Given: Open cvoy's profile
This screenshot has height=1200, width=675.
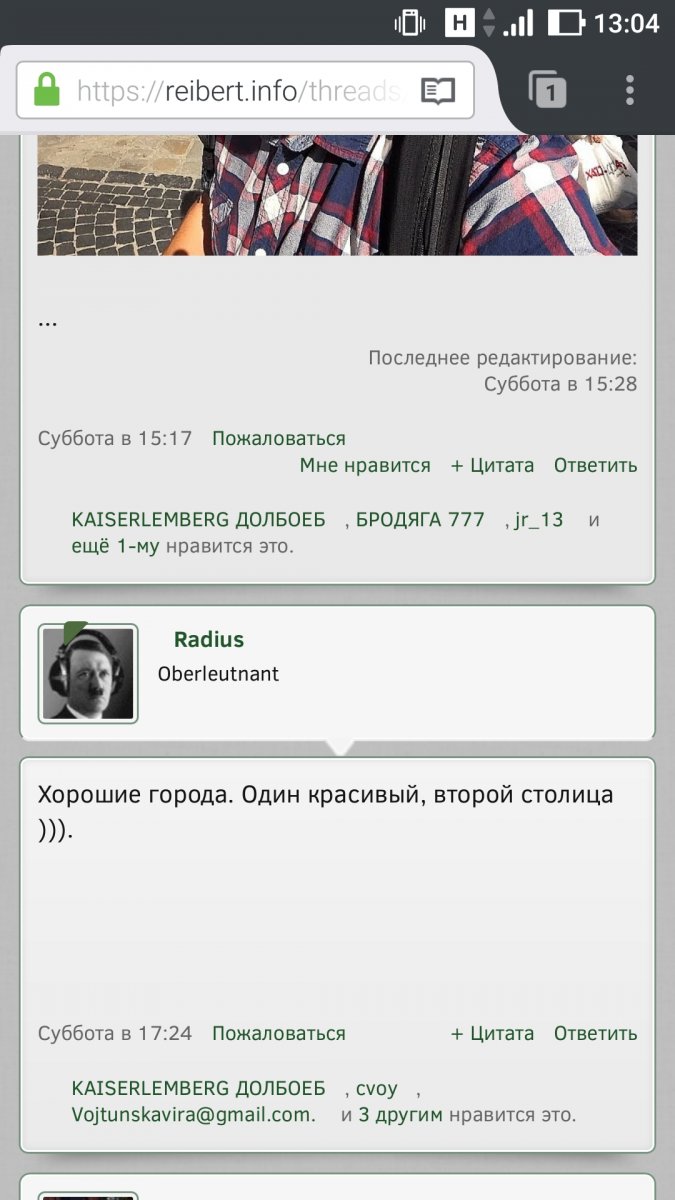Looking at the screenshot, I should 377,1088.
